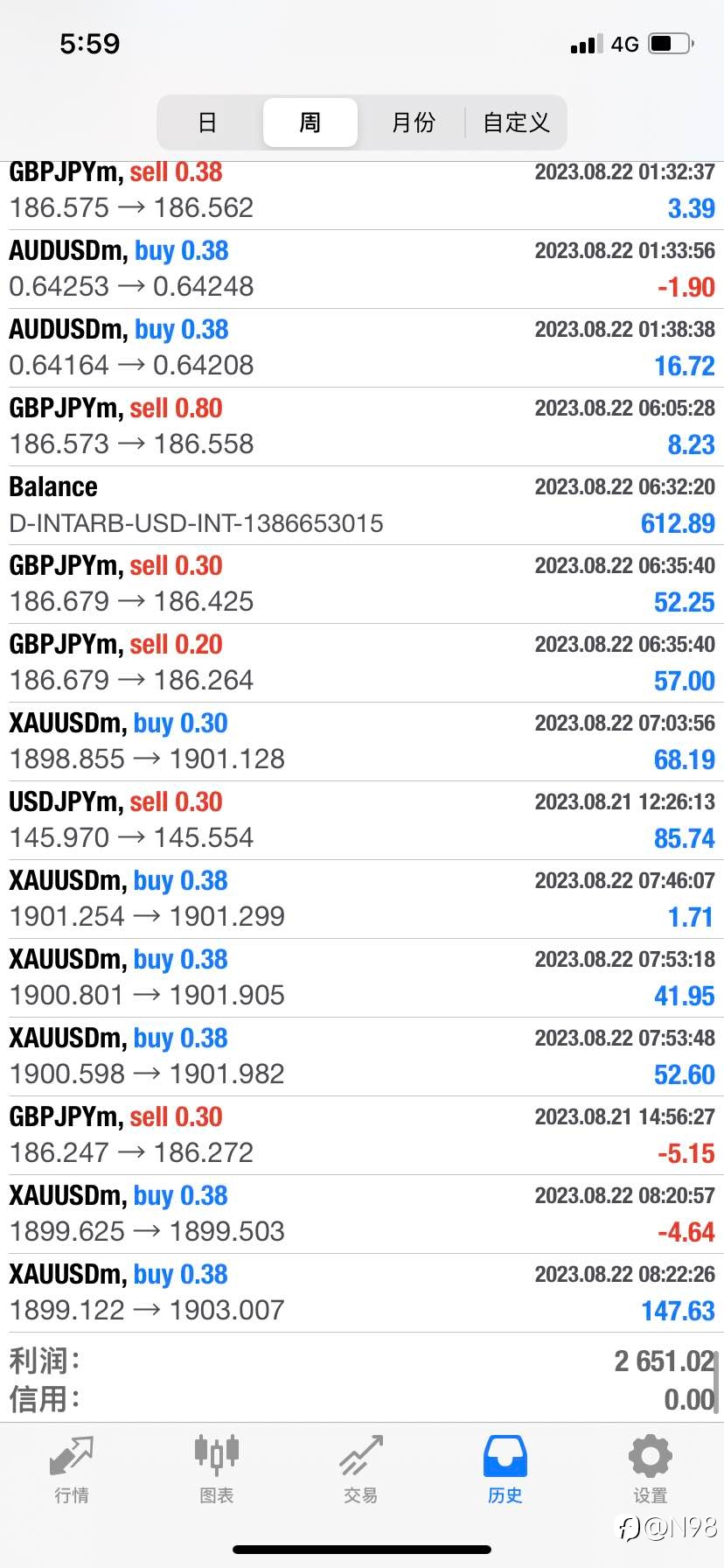The width and height of the screenshot is (724, 1568).
Task: Open the XAUUSDm trade with loss -4.64
Action: pyautogui.click(x=362, y=1214)
